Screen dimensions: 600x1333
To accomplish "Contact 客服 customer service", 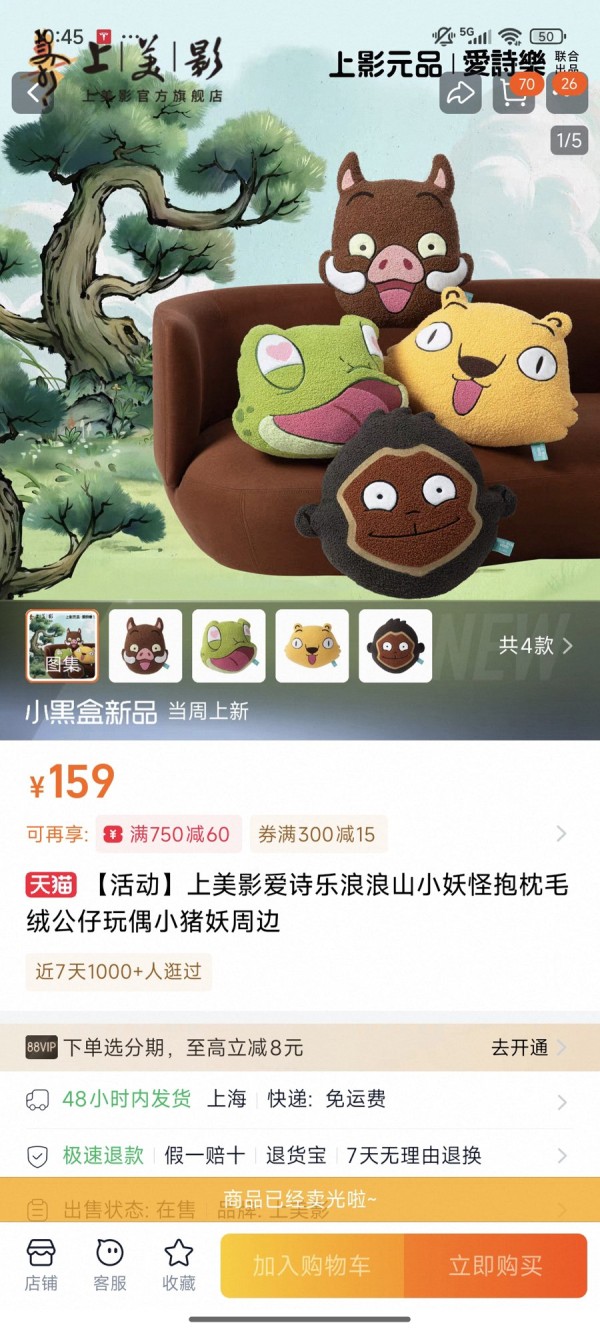I will (110, 1265).
